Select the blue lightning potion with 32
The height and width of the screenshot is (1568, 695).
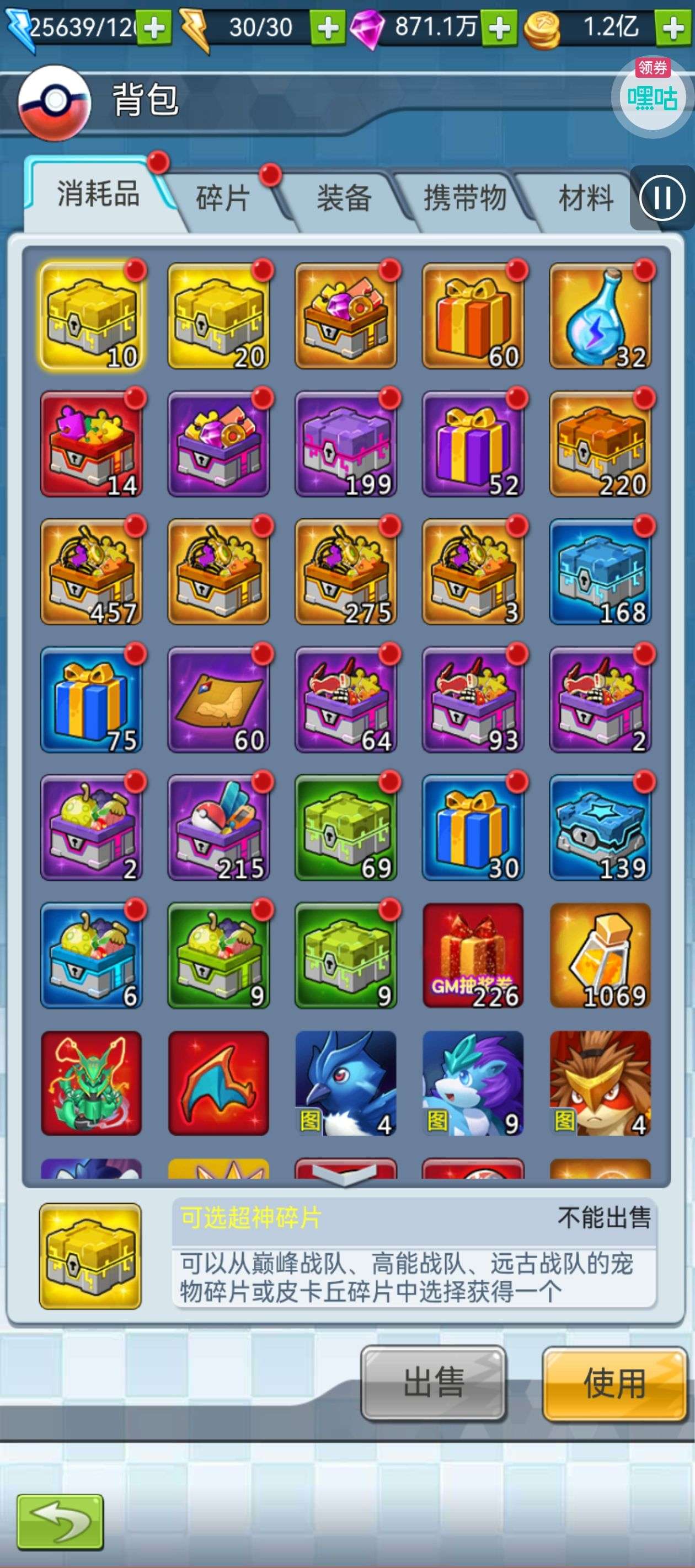(600, 316)
